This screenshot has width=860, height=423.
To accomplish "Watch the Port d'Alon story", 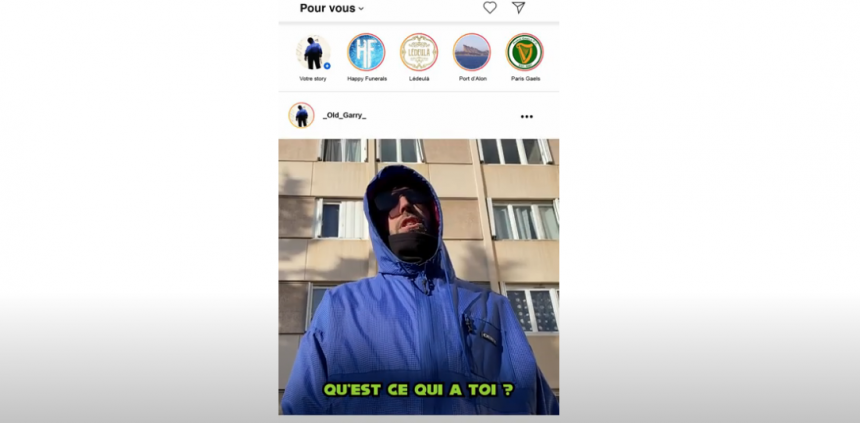I will 472,52.
